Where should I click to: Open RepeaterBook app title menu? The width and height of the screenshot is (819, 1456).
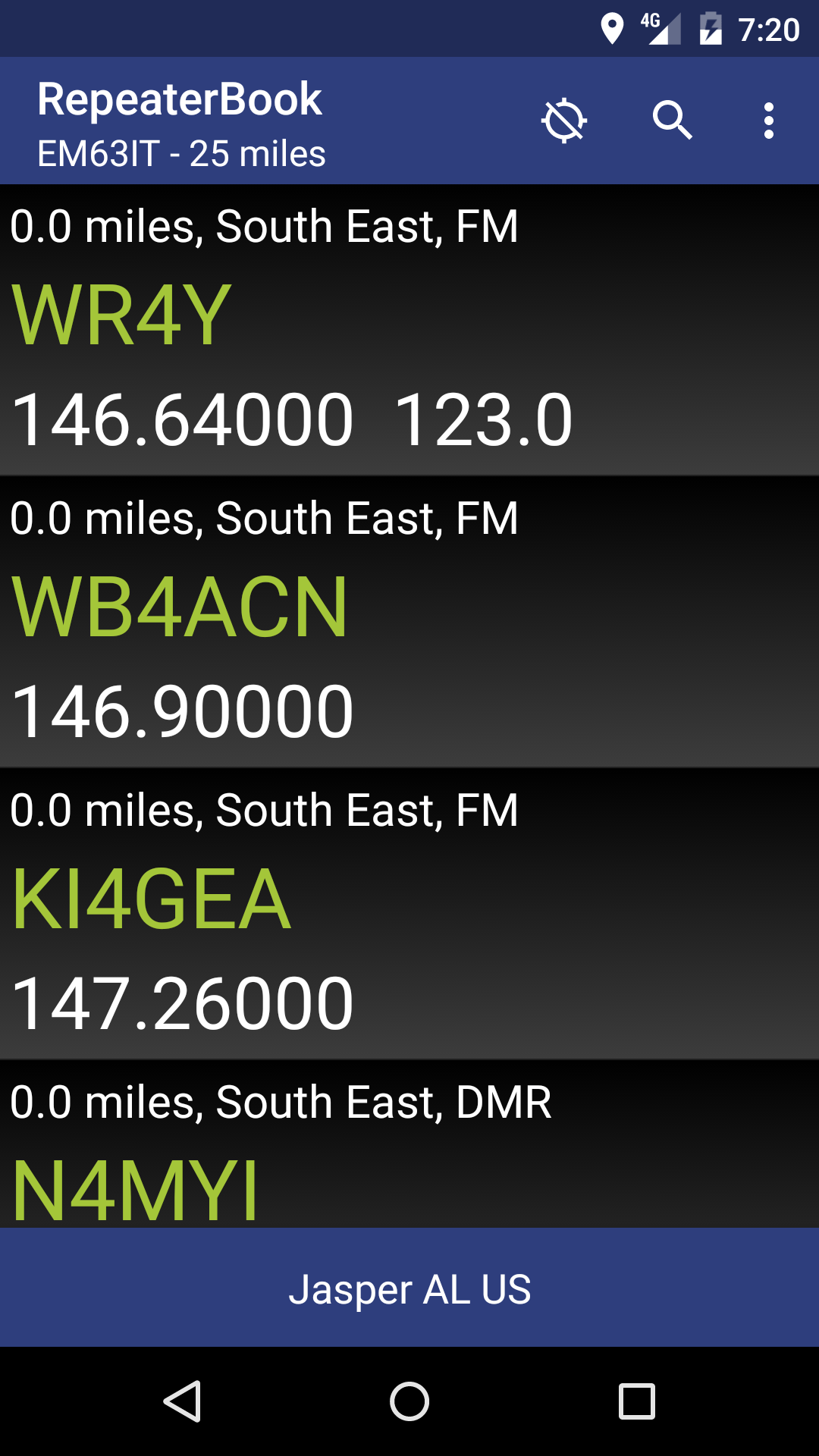(x=179, y=99)
